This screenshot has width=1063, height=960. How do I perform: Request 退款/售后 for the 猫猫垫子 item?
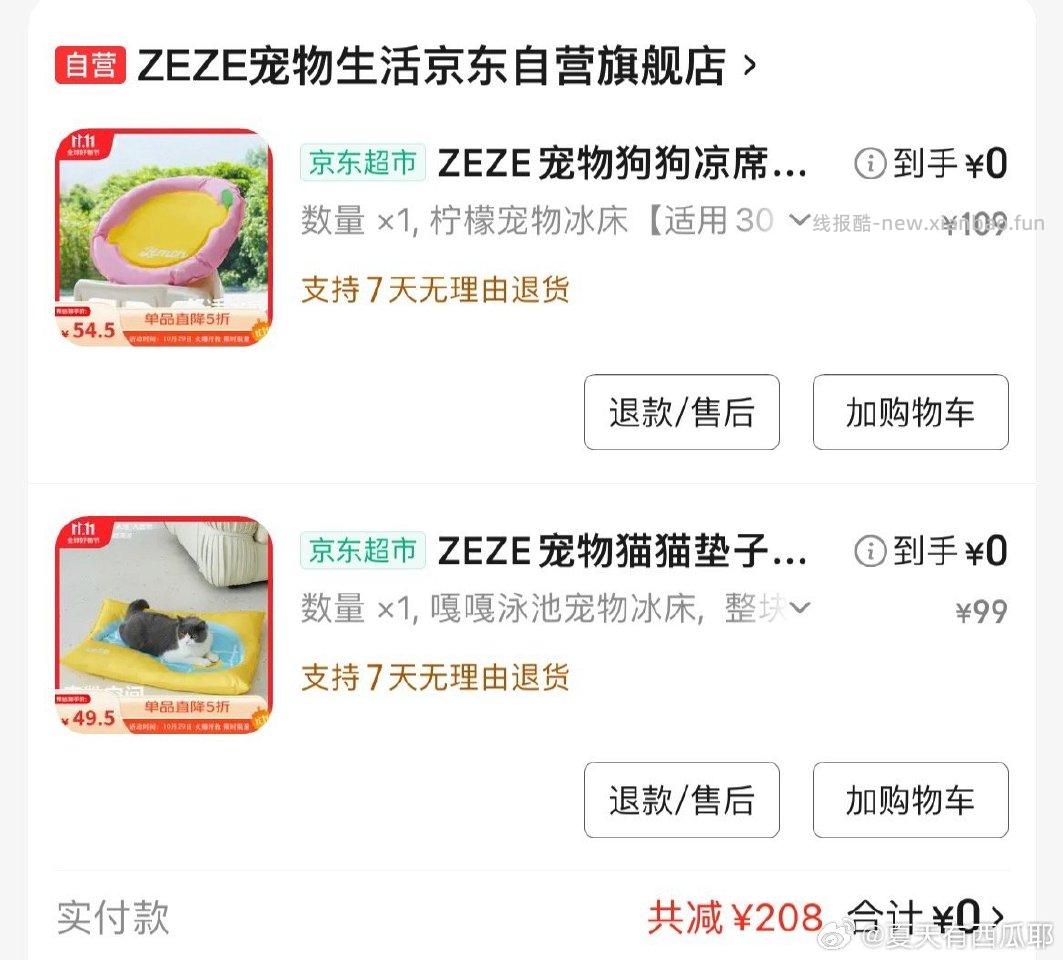click(681, 800)
